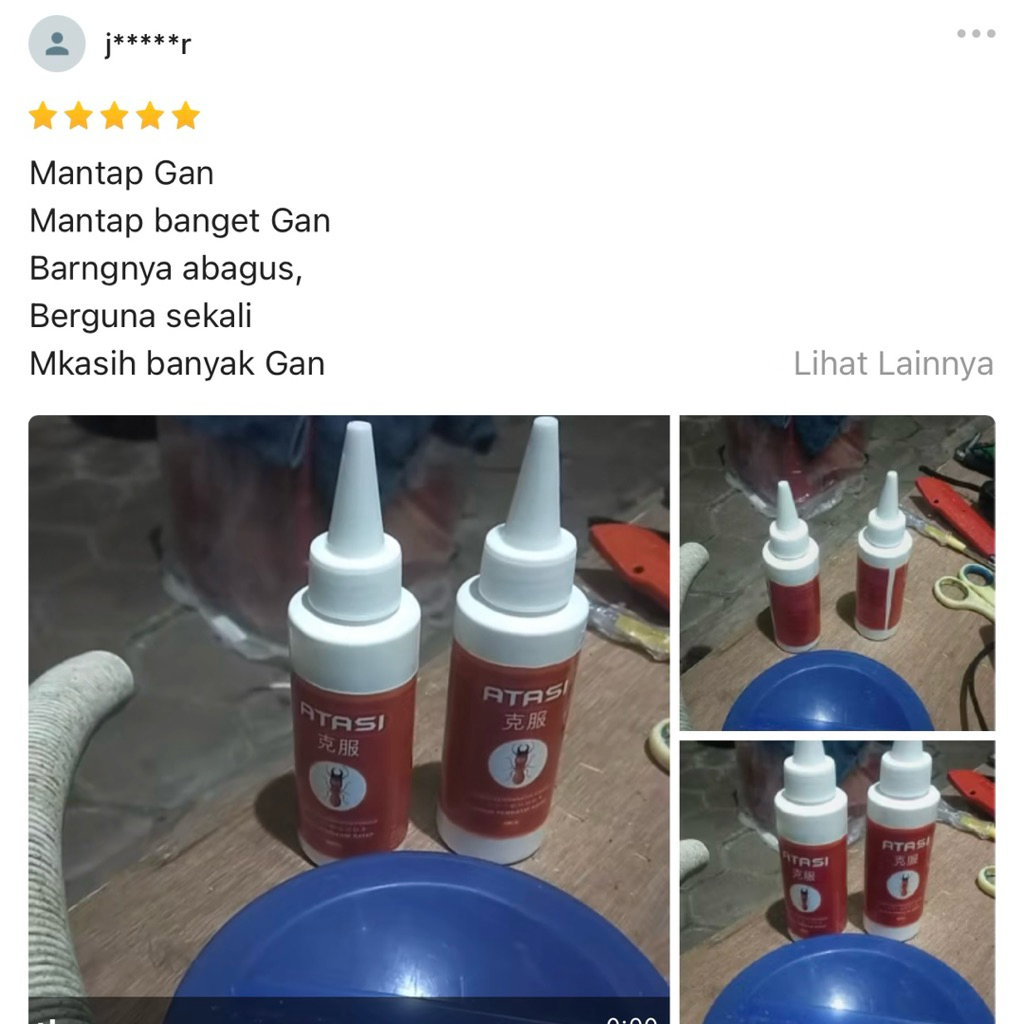Open reviewer j*****r's profile avatar
This screenshot has width=1024, height=1024.
[x=57, y=44]
